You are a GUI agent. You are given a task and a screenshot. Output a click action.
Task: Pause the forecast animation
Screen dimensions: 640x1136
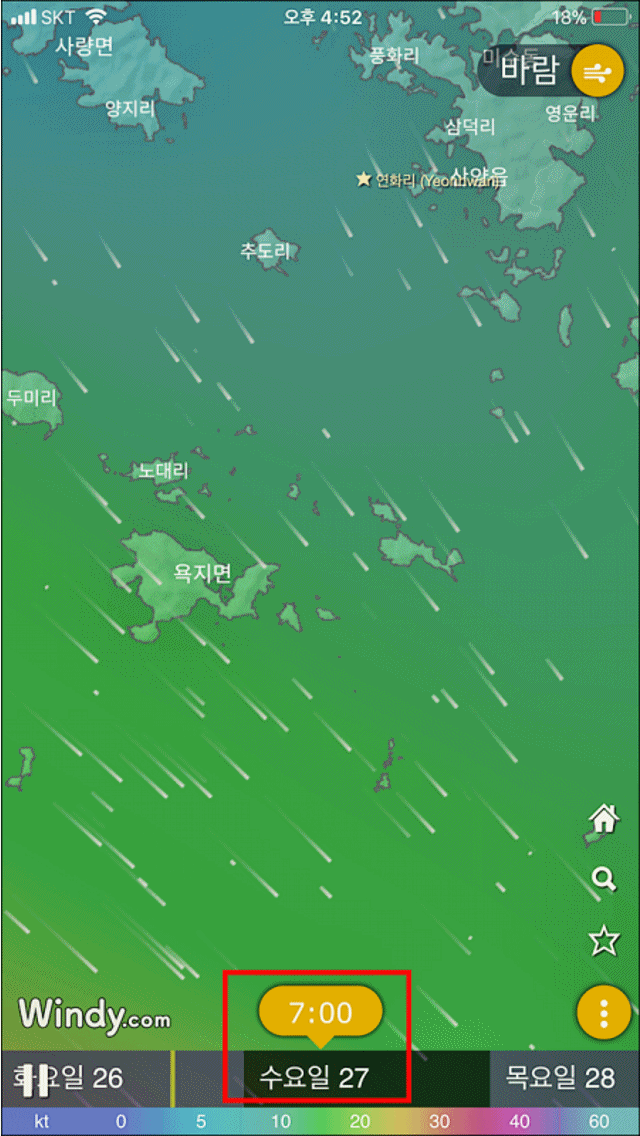click(35, 1078)
